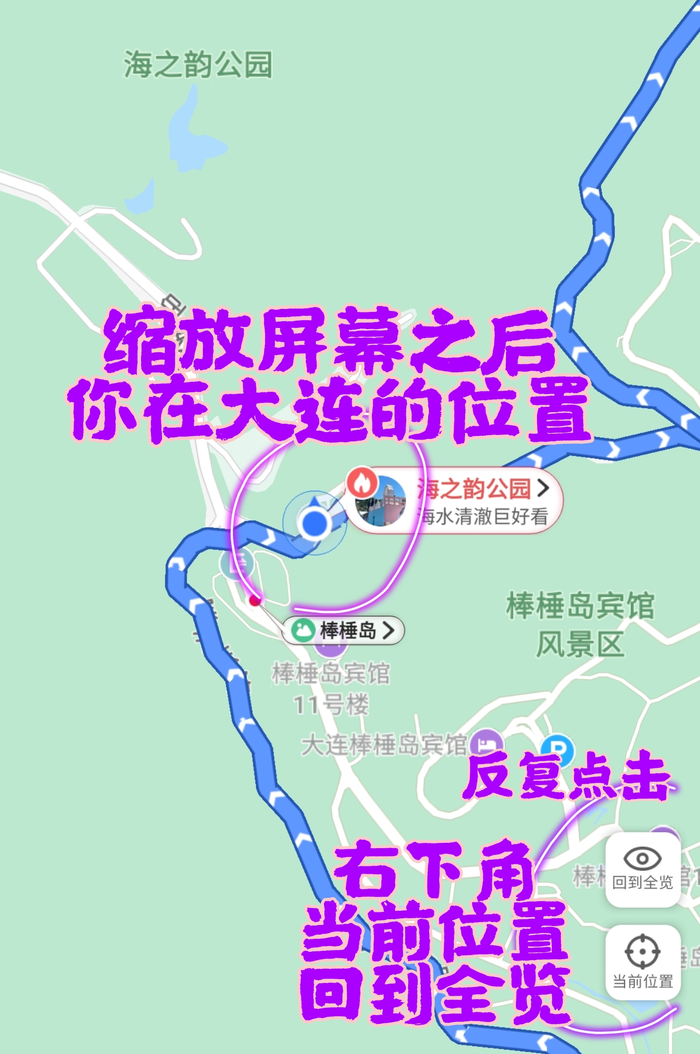Select the blue parking marker
The height and width of the screenshot is (1054, 700).
(557, 747)
